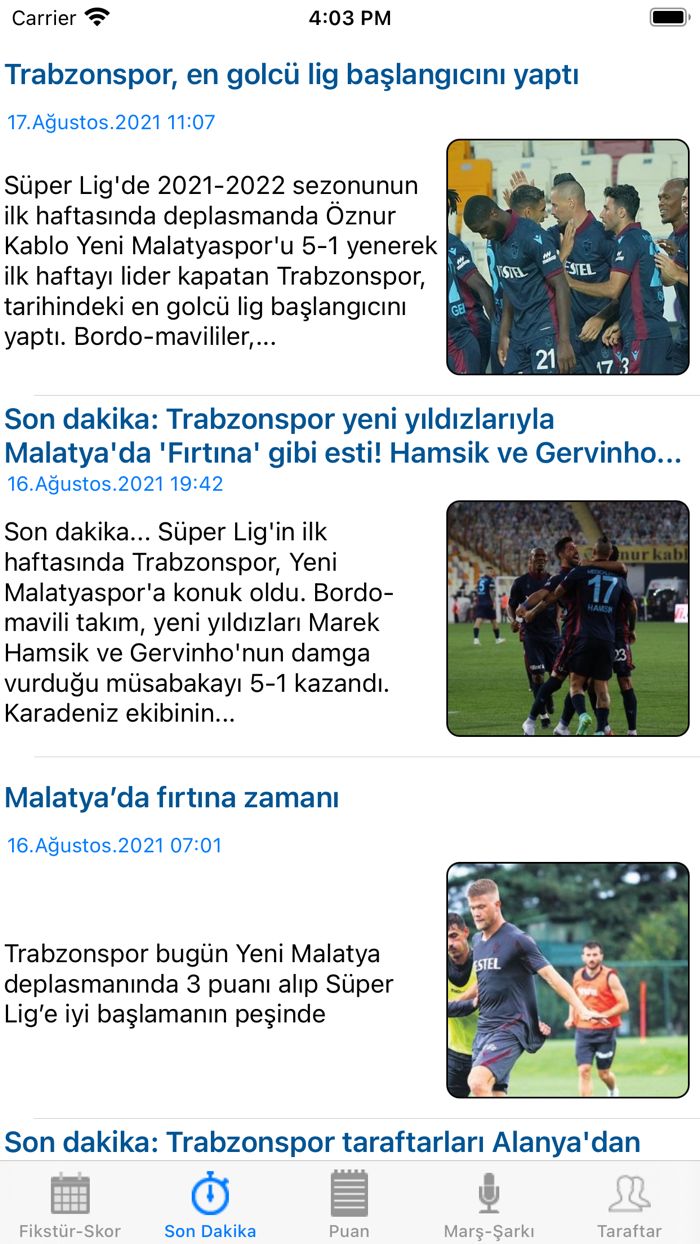Viewport: 700px width, 1244px height.
Task: Open the Puan standings tab
Action: pyautogui.click(x=349, y=1204)
